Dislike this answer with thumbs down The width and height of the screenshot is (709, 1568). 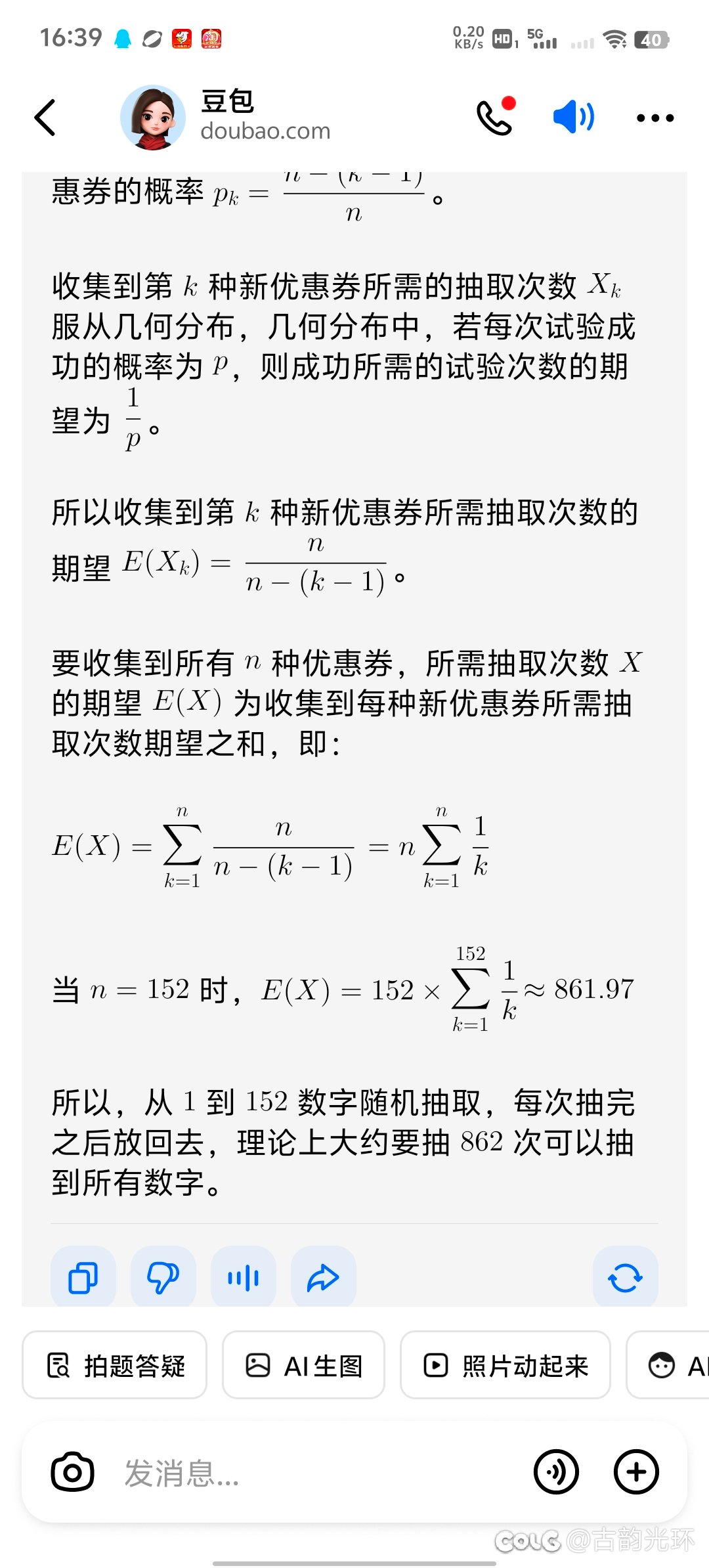(x=163, y=1278)
